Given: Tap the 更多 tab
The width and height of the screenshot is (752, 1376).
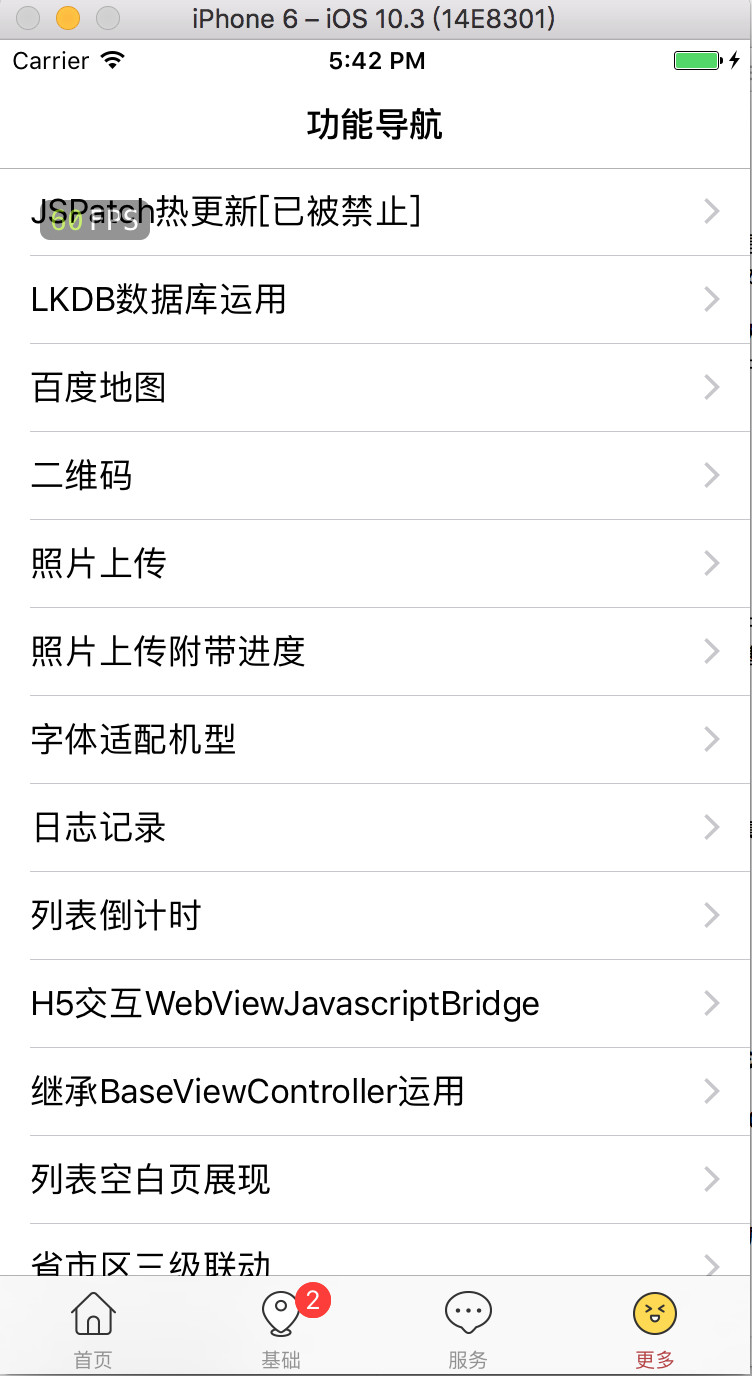Looking at the screenshot, I should 655,1327.
